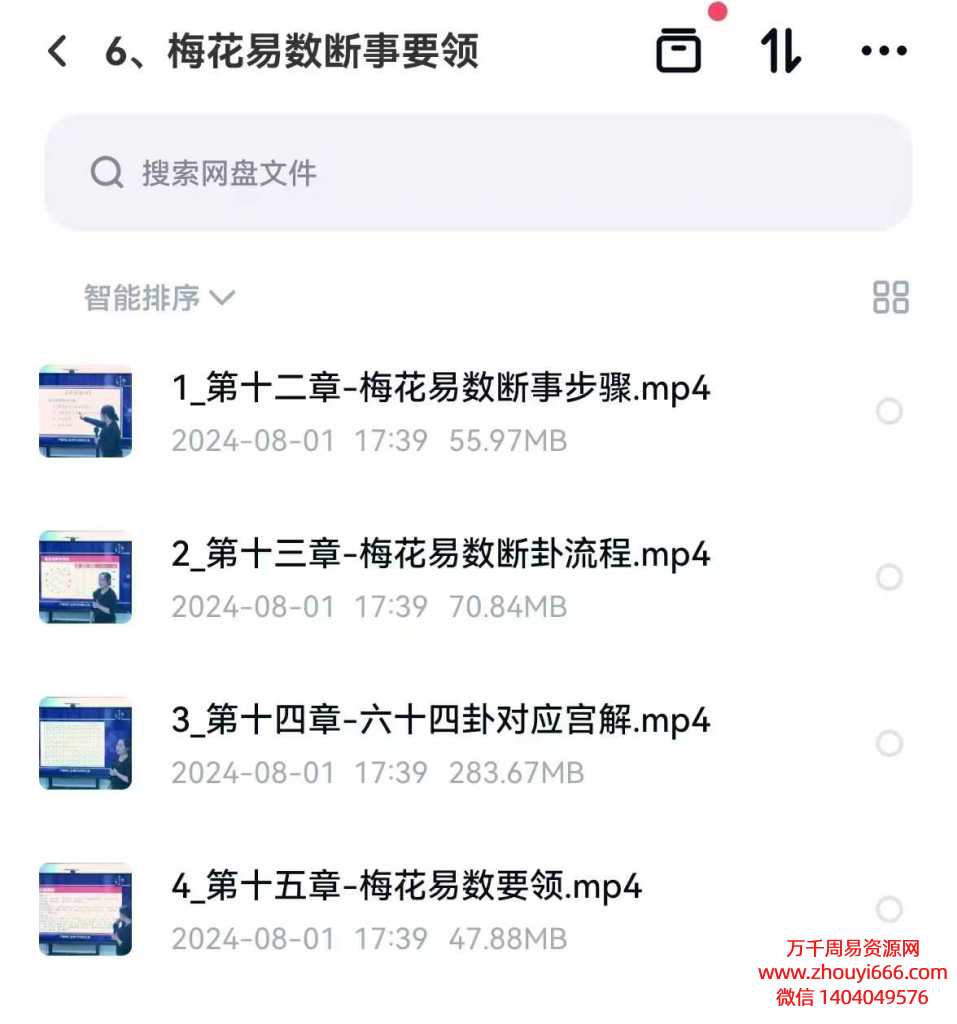Open the transfer box icon

pyautogui.click(x=679, y=51)
